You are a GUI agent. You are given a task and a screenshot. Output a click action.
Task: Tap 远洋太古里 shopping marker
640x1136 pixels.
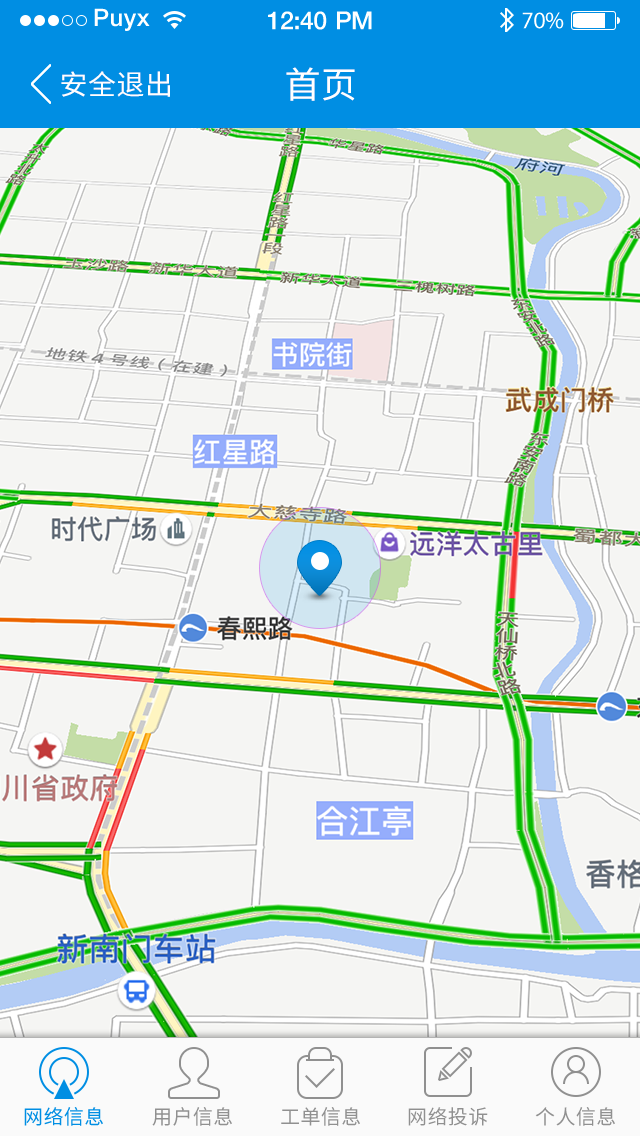coord(390,544)
